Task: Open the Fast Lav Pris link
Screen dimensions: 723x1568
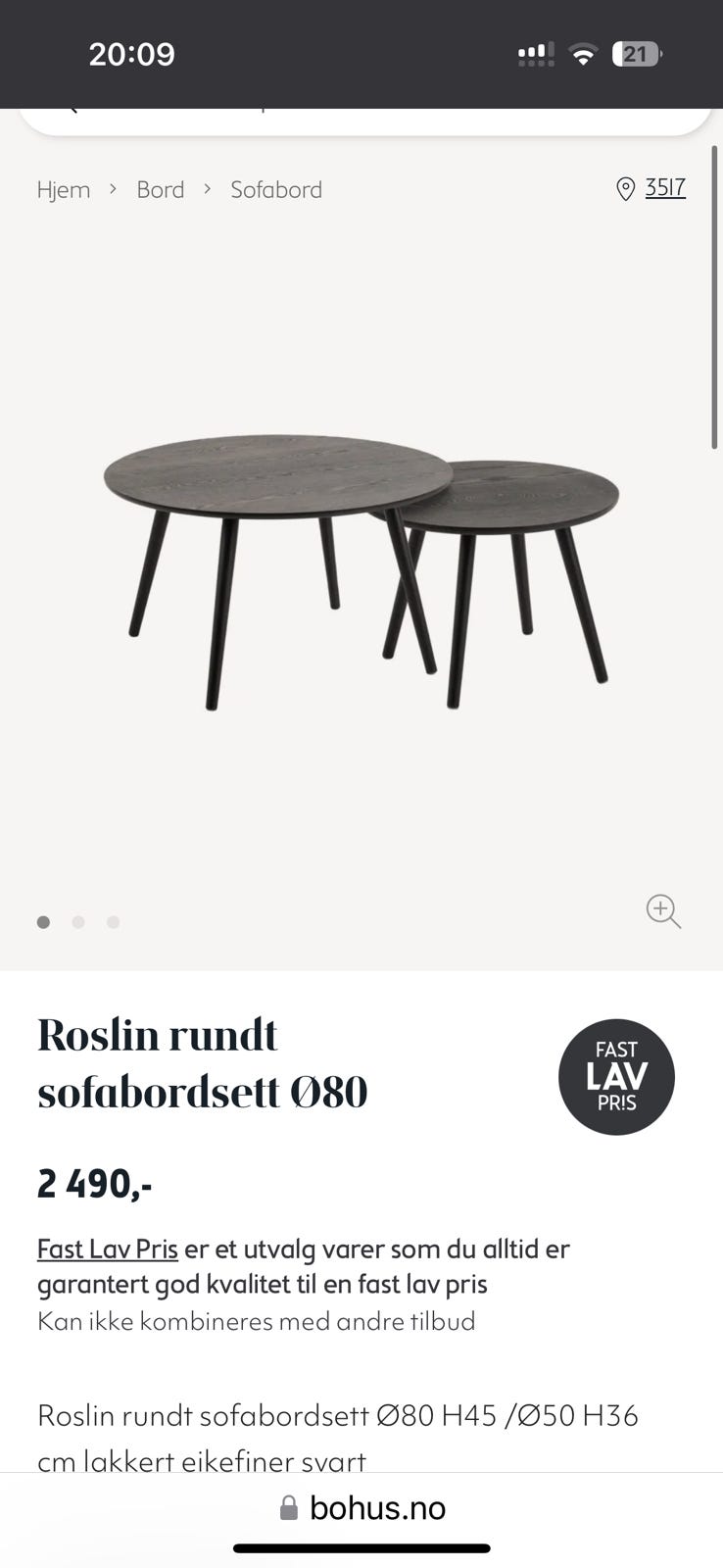Action: point(108,1249)
